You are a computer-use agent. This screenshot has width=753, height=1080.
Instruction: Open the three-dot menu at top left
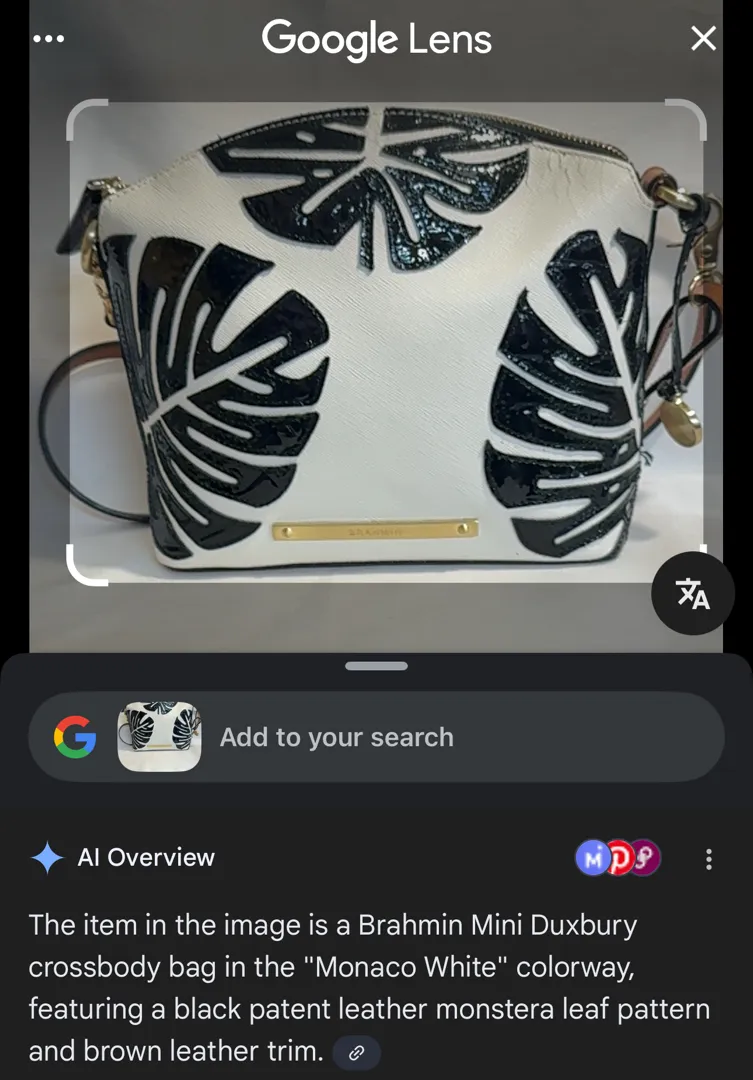coord(48,39)
